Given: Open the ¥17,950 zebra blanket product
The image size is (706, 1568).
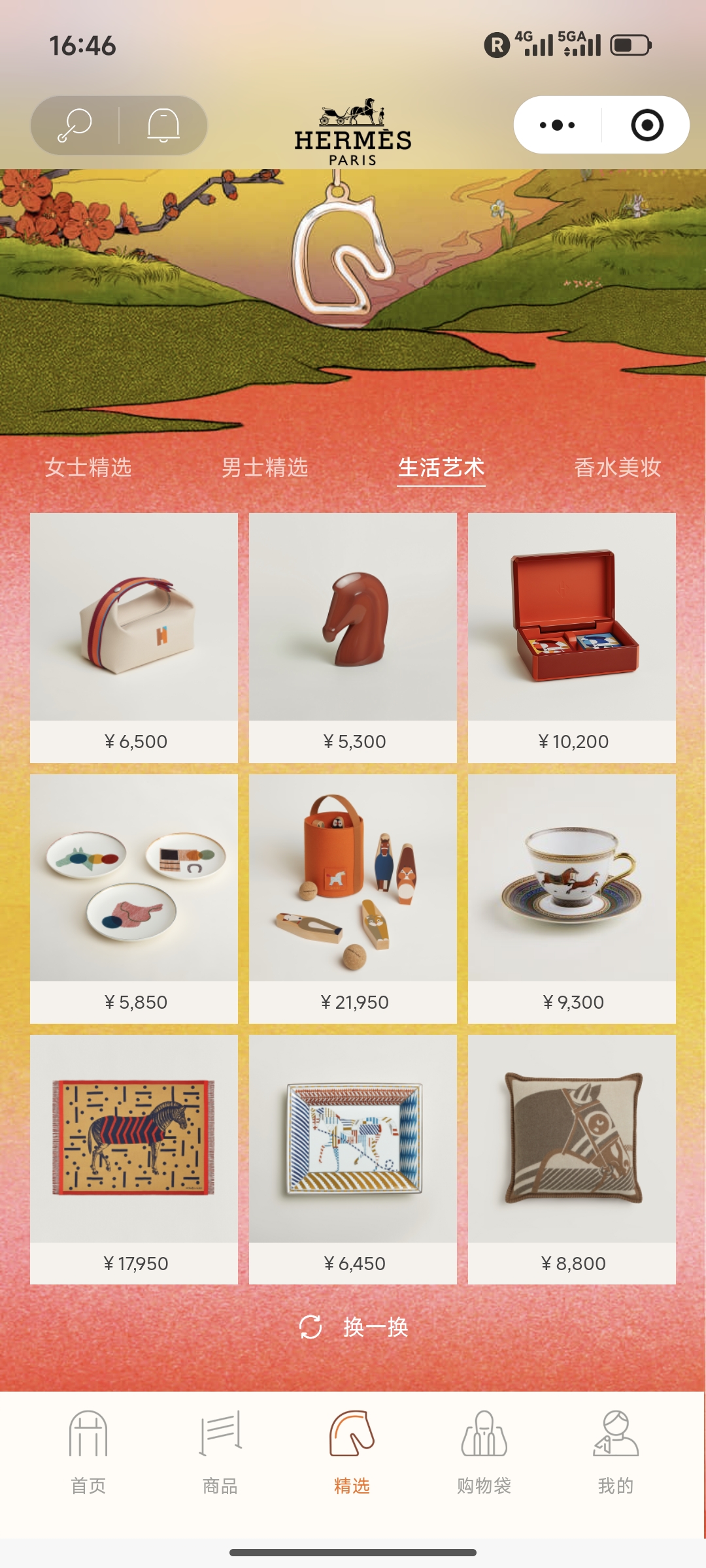Looking at the screenshot, I should (x=134, y=1150).
